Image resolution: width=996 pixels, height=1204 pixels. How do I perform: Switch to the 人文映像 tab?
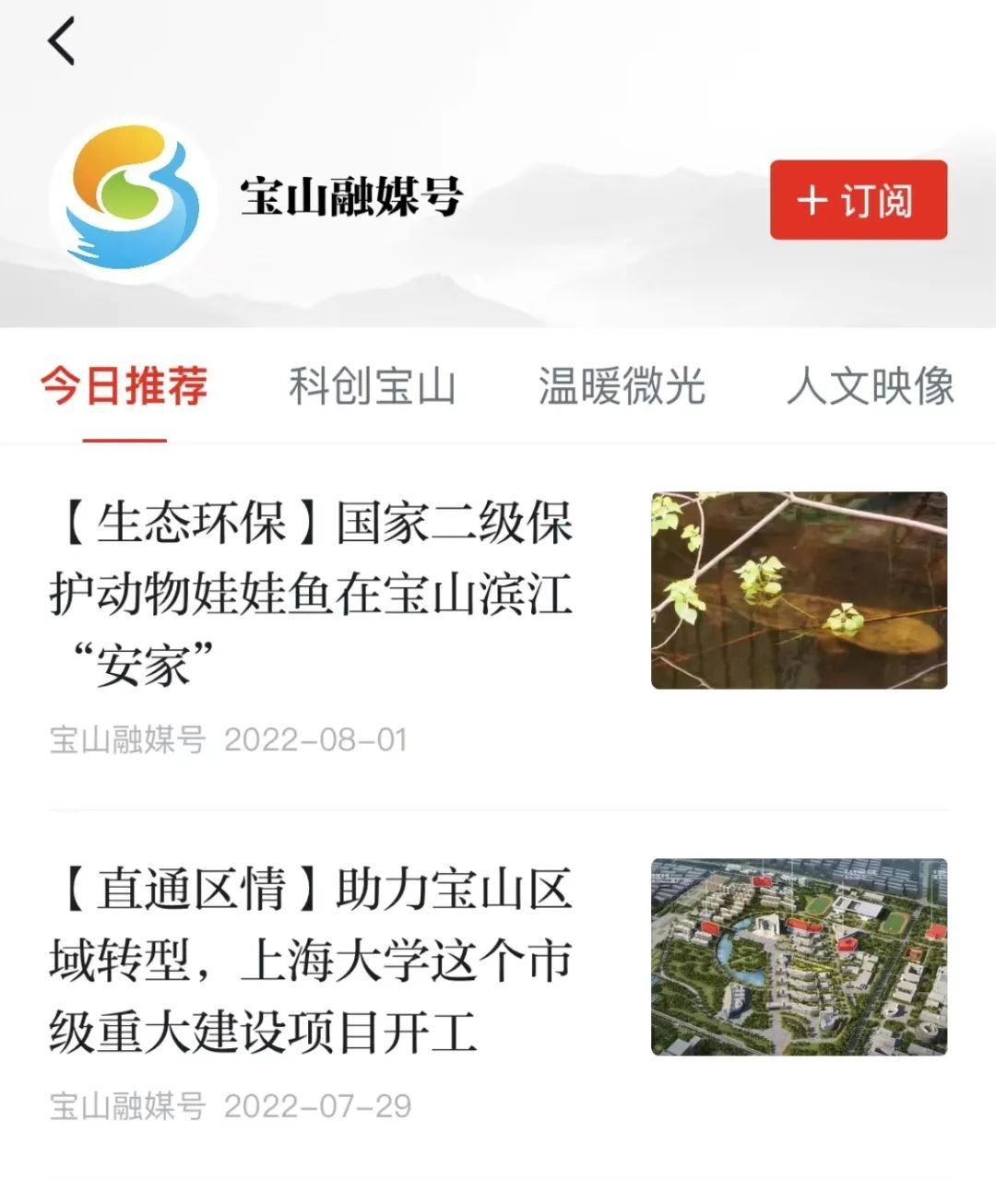(870, 385)
